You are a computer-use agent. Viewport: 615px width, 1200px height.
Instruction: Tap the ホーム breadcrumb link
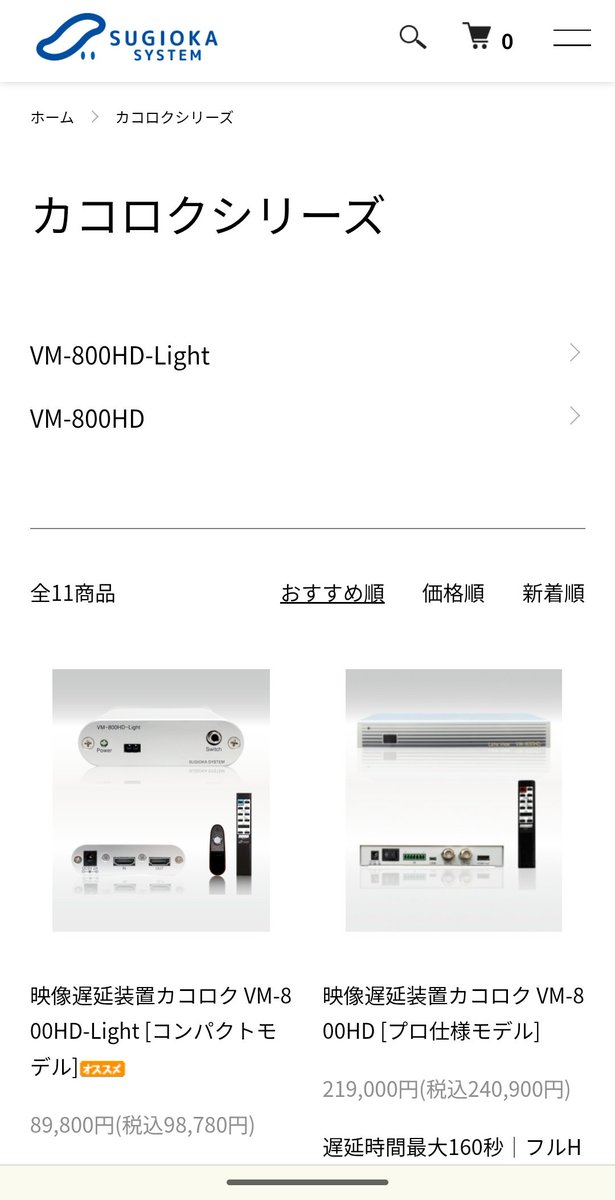click(x=52, y=117)
